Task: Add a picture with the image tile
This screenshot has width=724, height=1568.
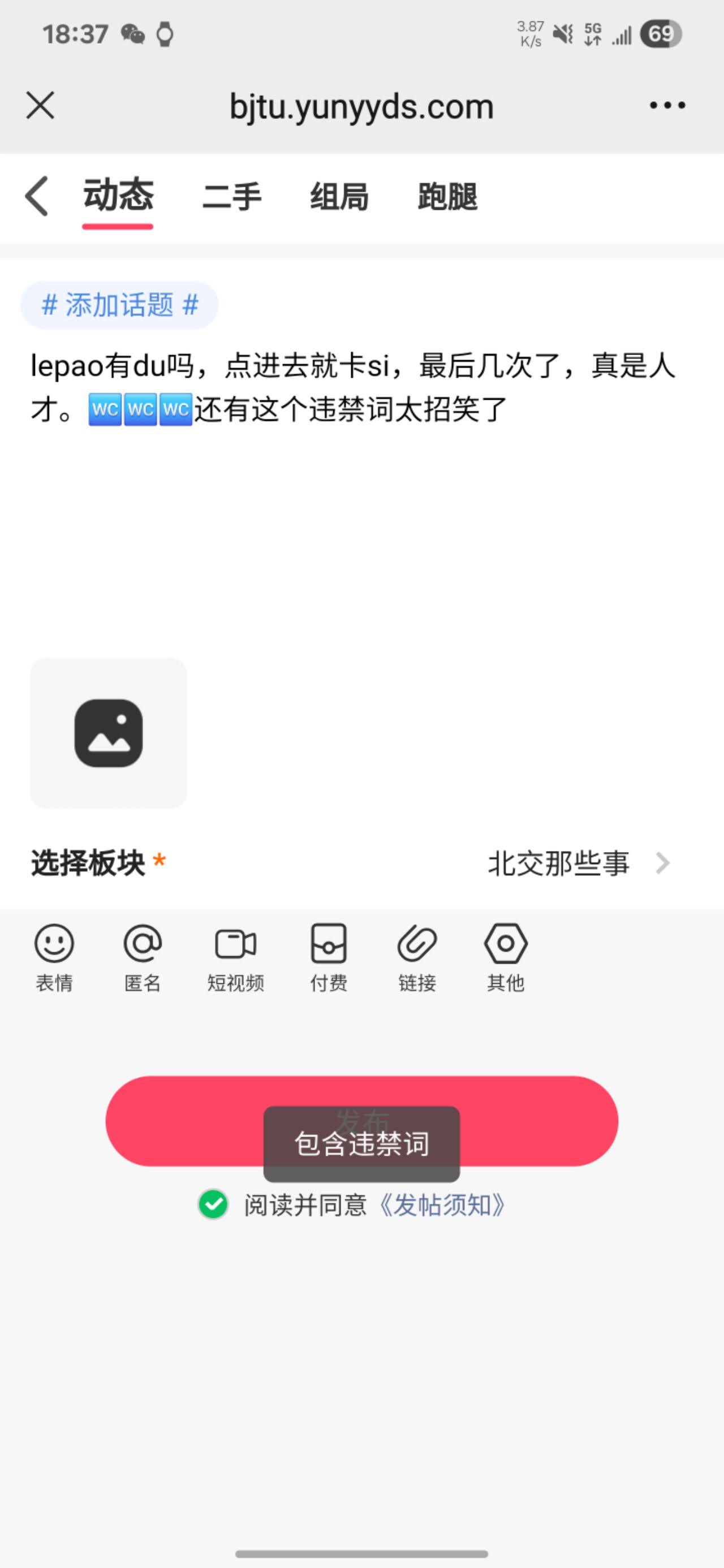Action: point(109,733)
